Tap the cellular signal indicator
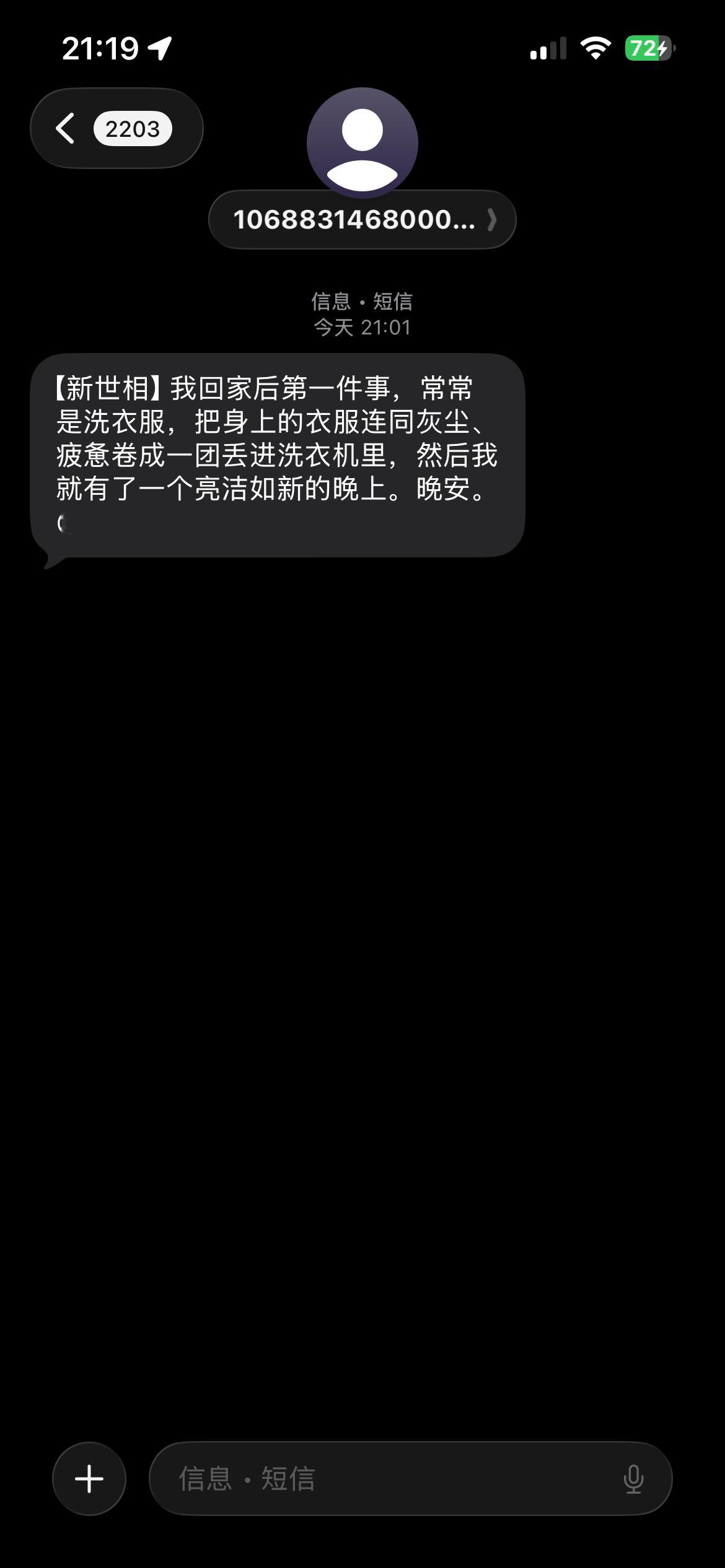The image size is (725, 1568). 549,48
